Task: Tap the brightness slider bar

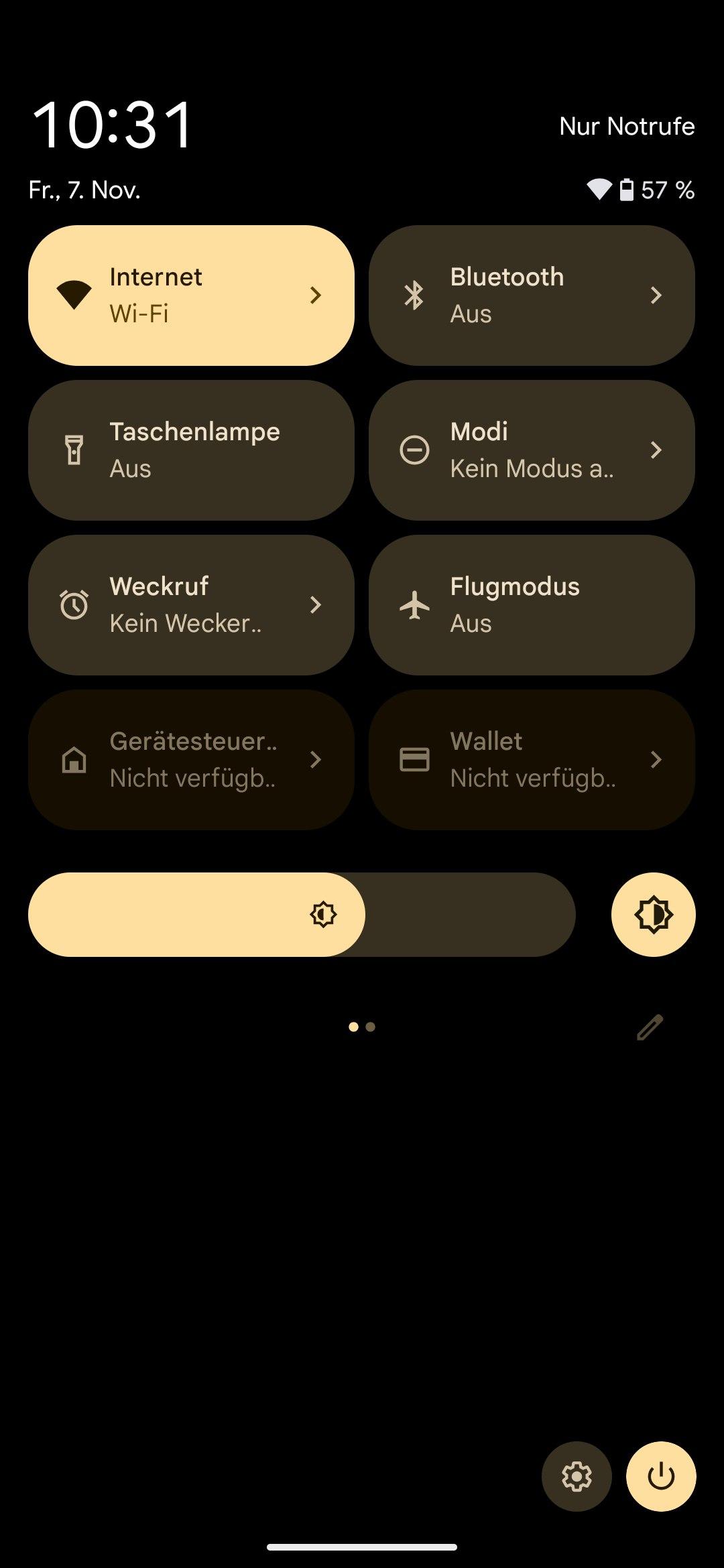Action: [x=302, y=915]
